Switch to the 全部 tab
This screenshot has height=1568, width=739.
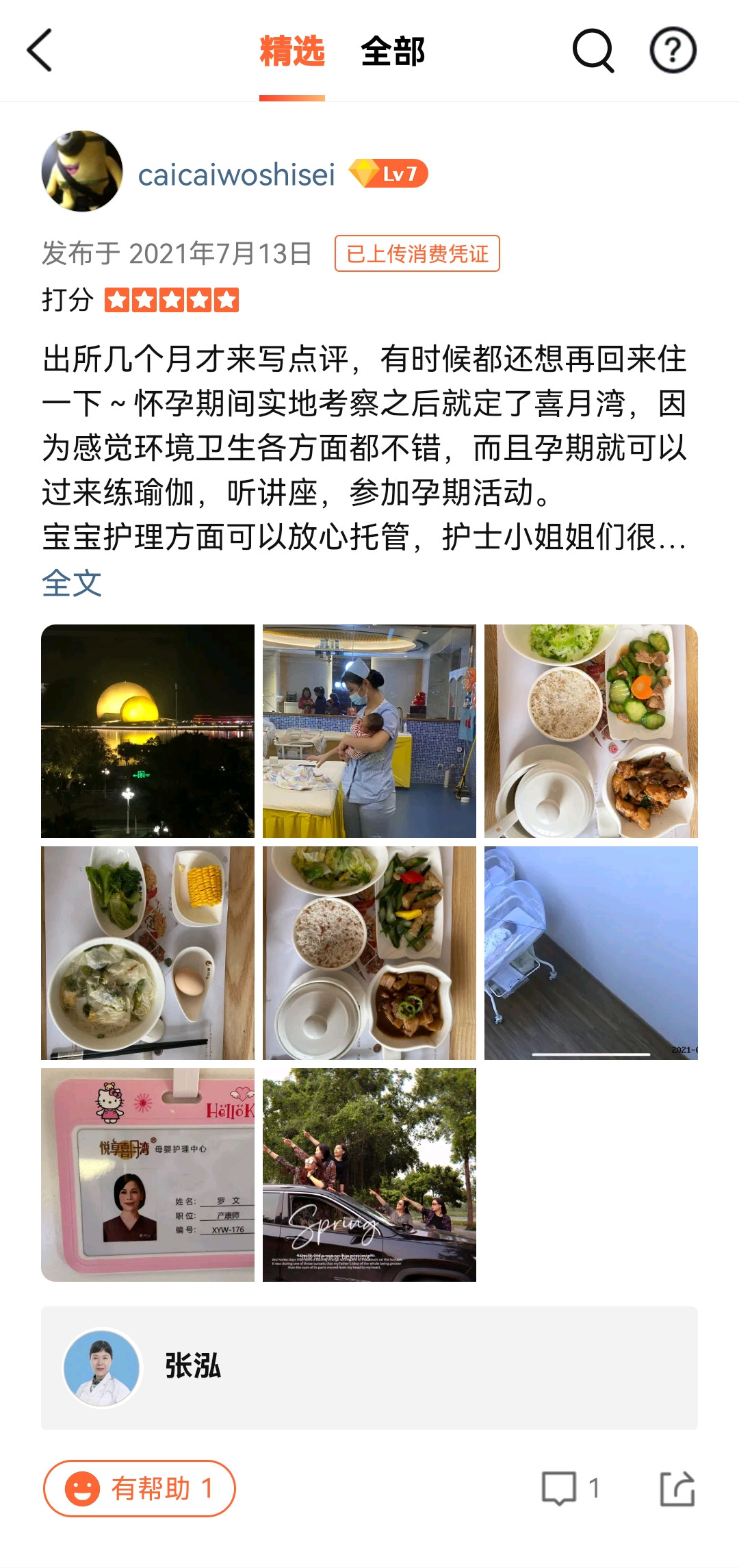tap(393, 51)
